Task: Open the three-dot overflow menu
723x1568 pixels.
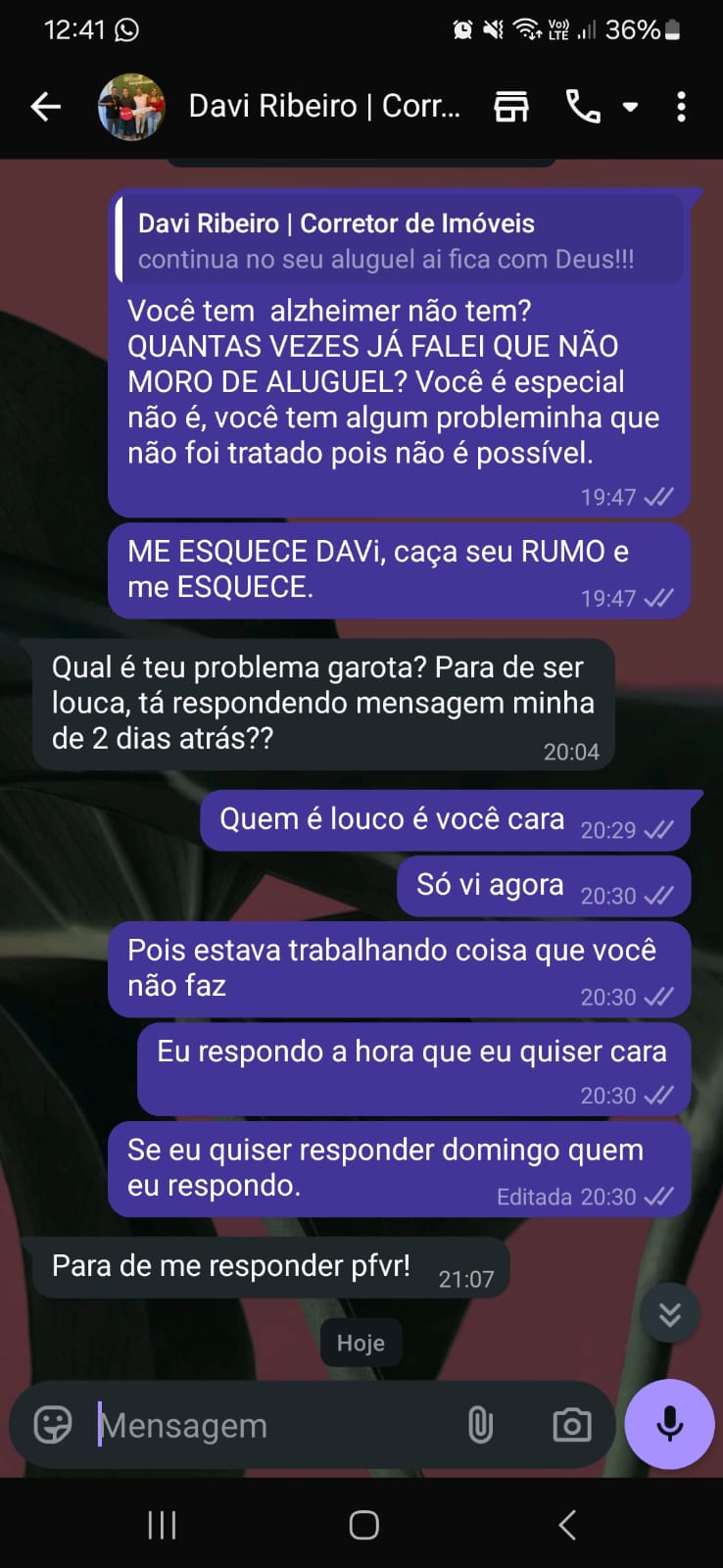Action: click(681, 106)
